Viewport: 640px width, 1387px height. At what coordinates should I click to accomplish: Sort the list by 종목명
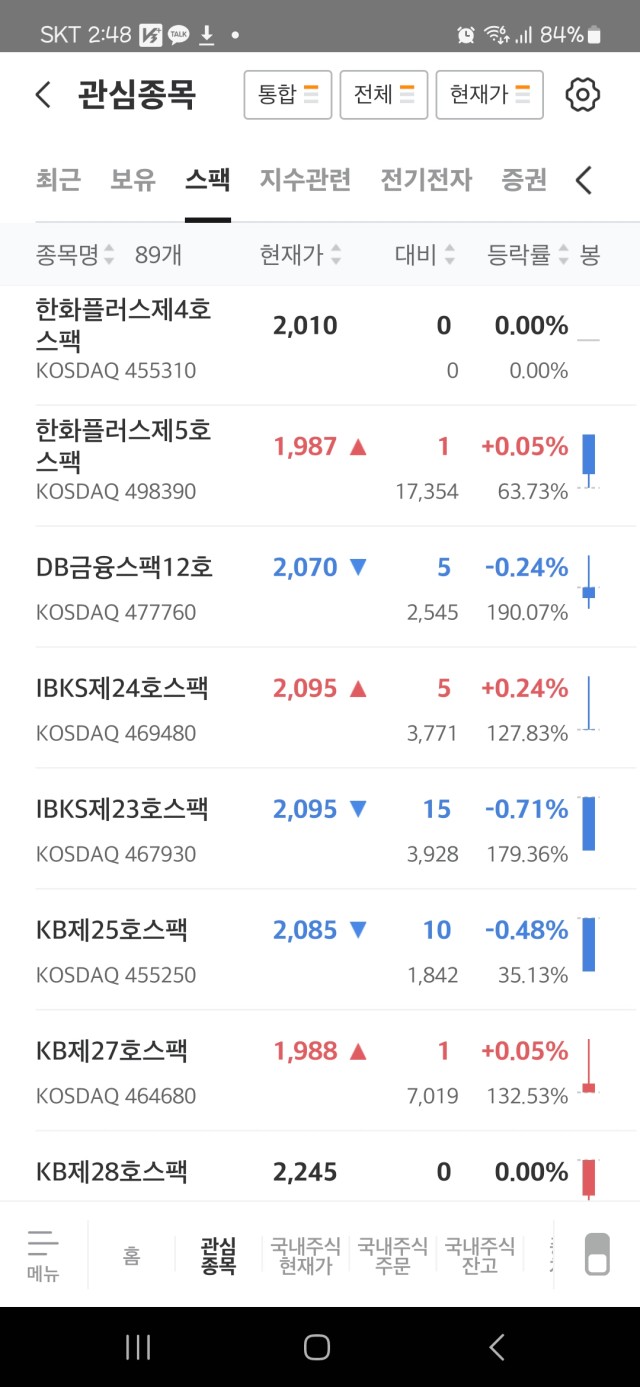pyautogui.click(x=75, y=255)
